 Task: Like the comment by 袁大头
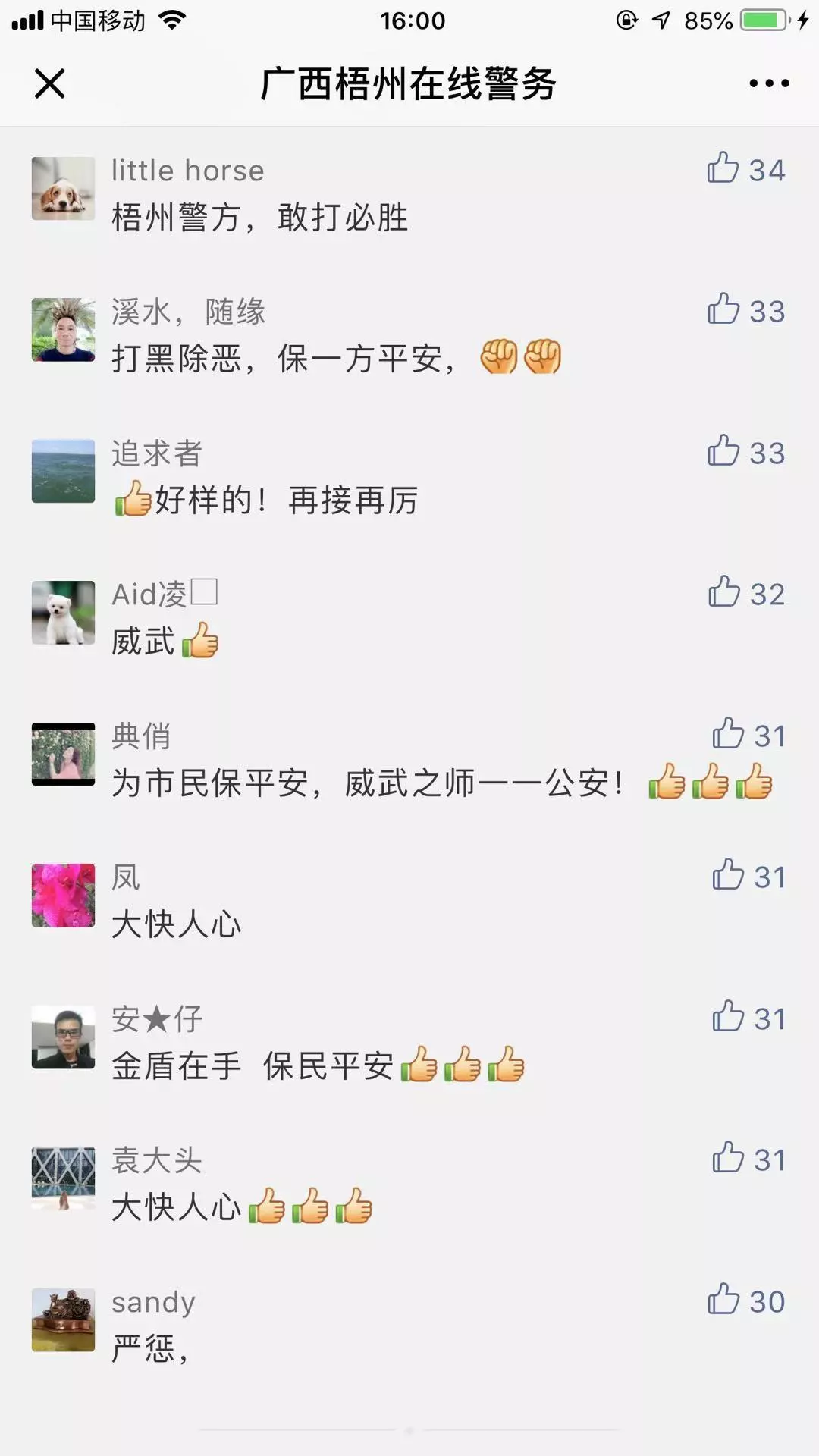pos(728,1158)
